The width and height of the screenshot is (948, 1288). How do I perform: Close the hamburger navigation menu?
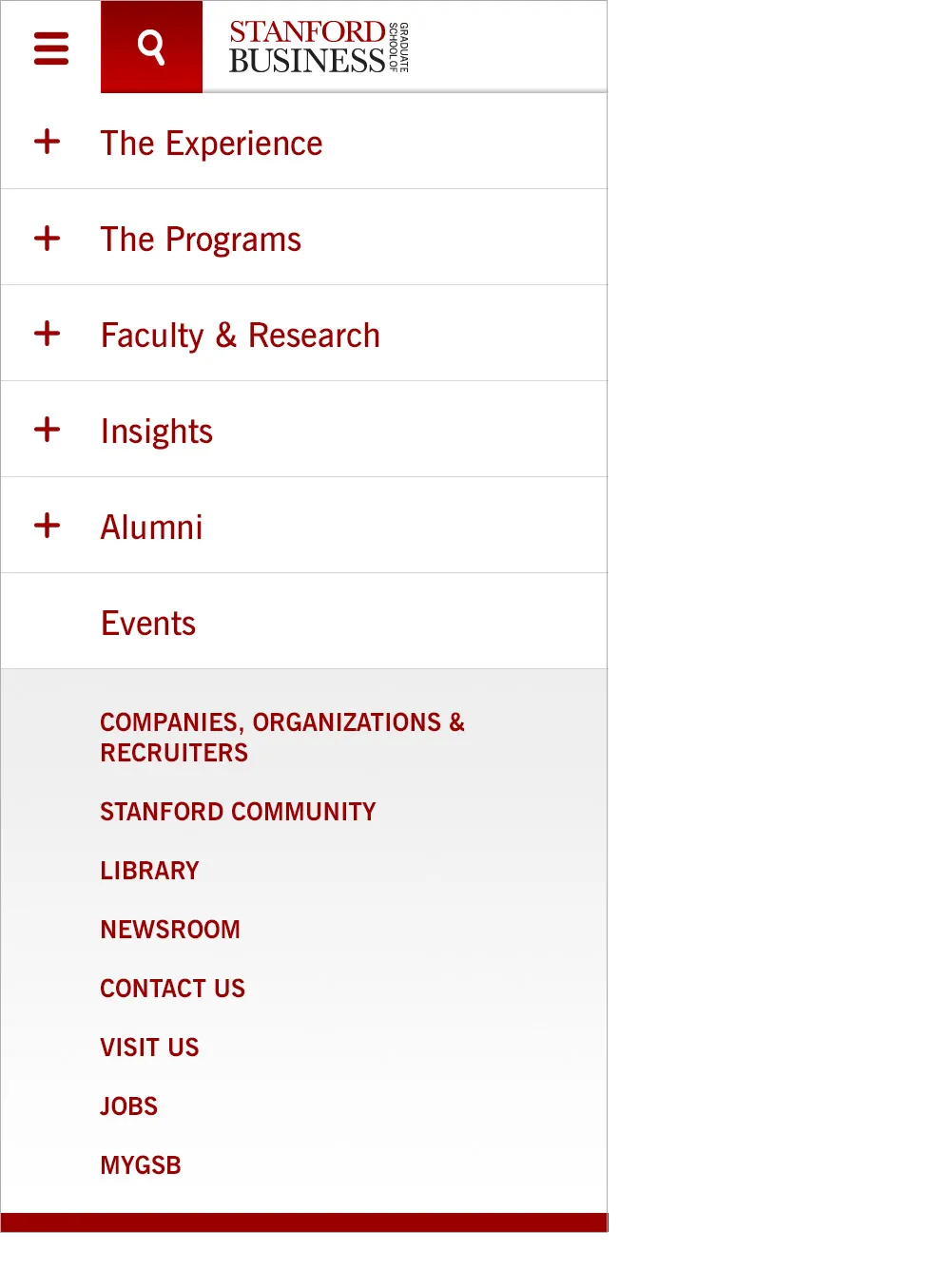pos(51,48)
